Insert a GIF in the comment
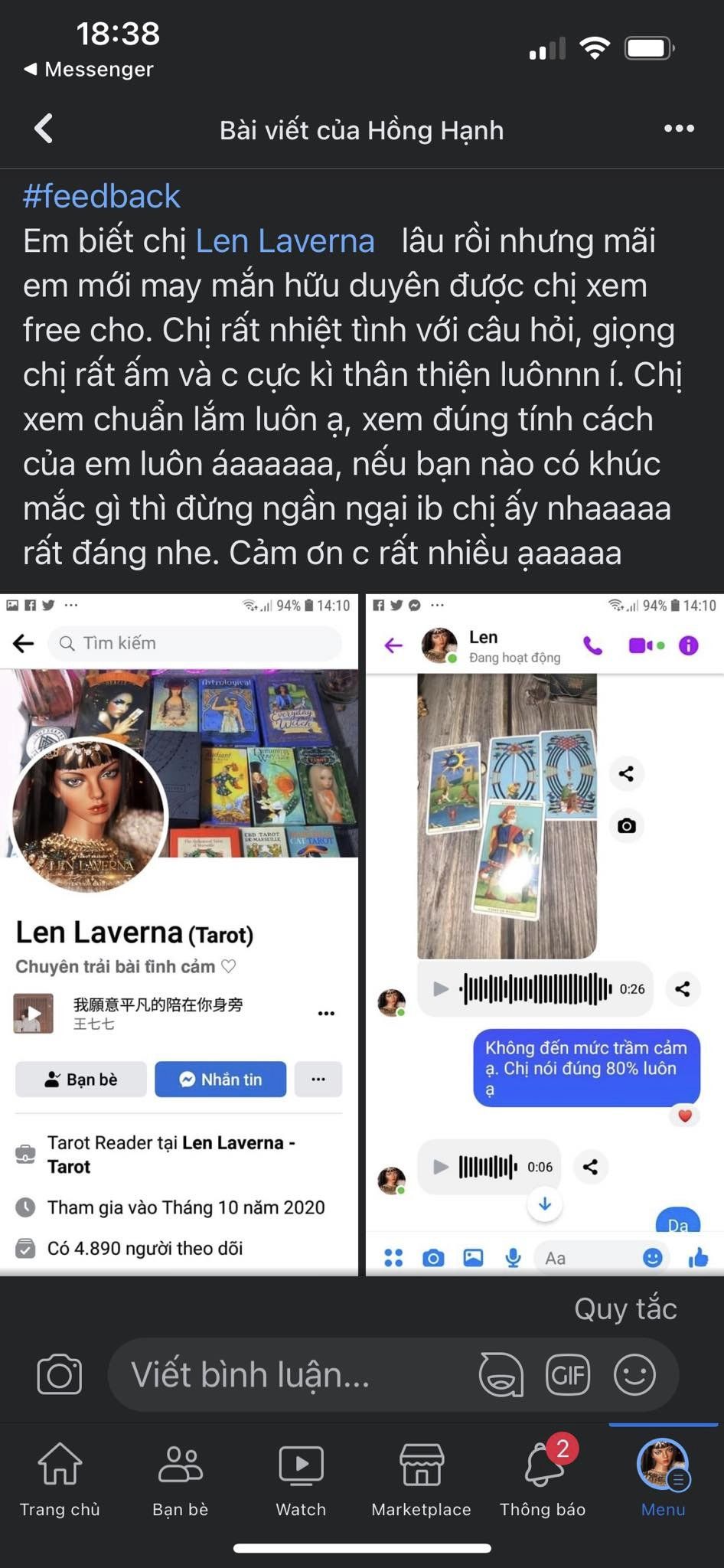This screenshot has height=1568, width=724. 568,1374
